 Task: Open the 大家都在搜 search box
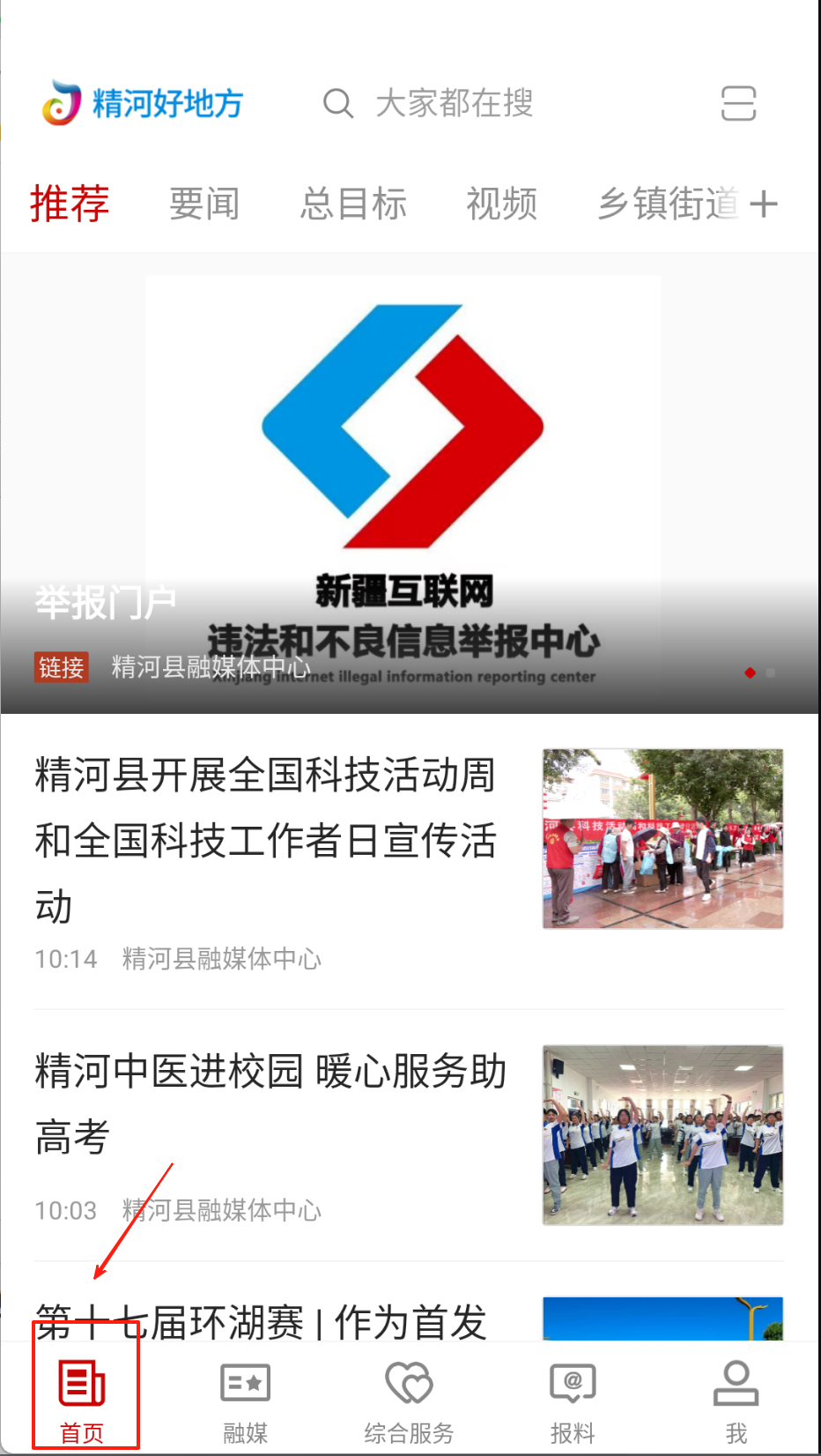pos(453,103)
